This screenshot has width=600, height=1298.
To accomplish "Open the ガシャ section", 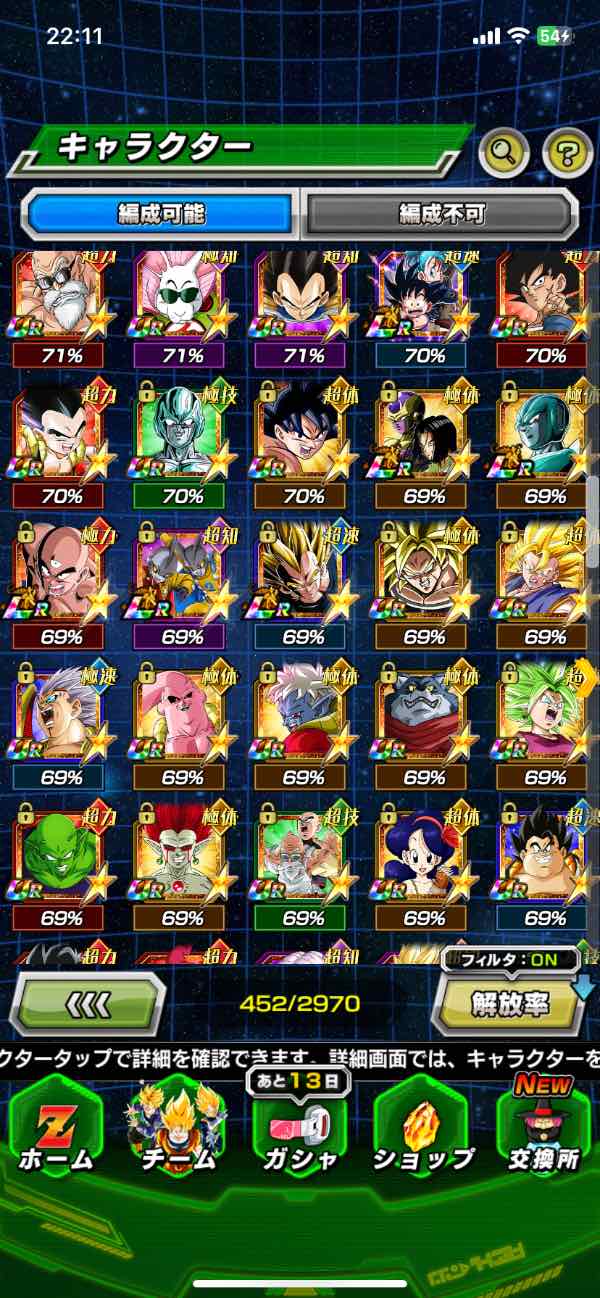I will pyautogui.click(x=300, y=1128).
